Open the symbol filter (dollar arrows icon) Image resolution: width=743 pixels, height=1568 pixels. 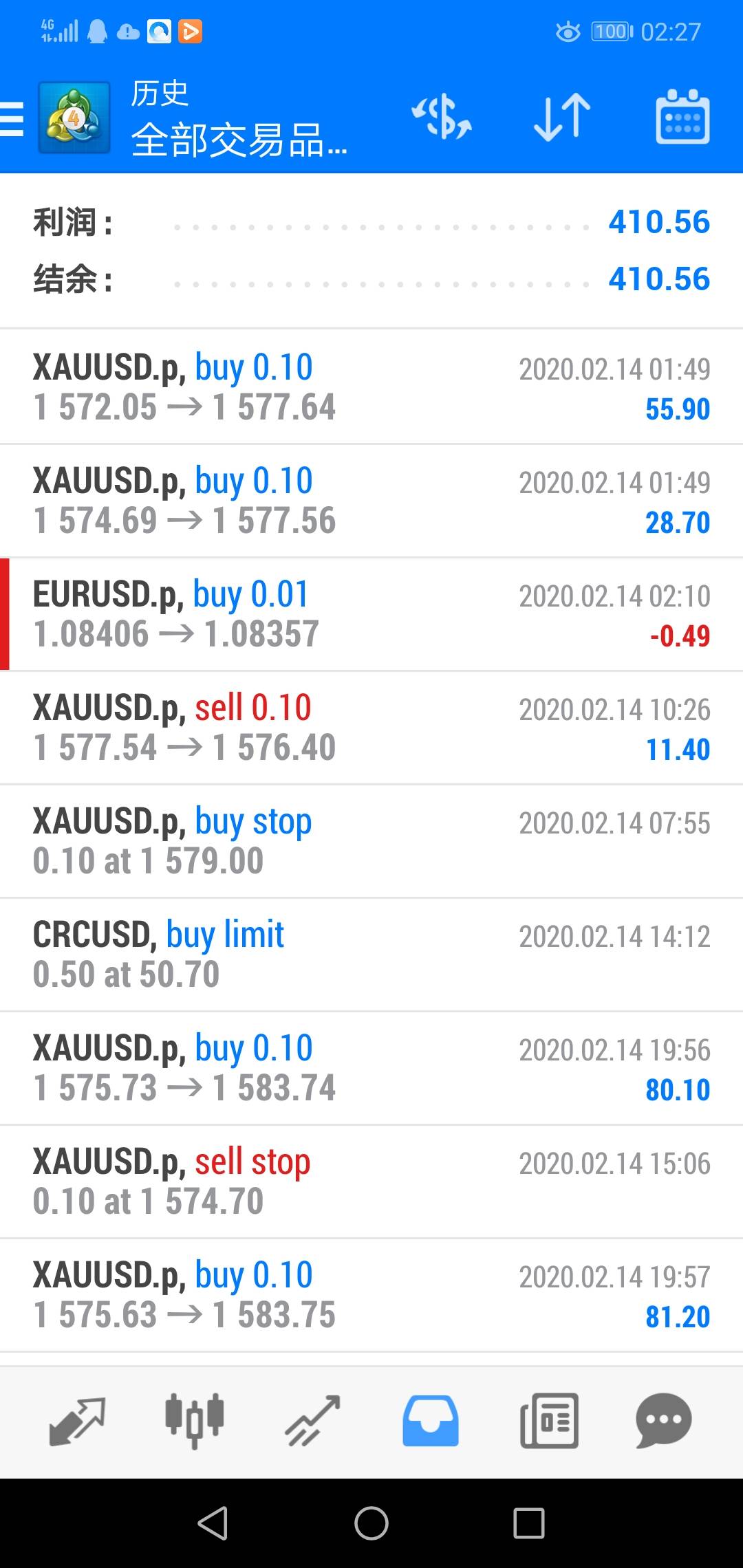[442, 117]
